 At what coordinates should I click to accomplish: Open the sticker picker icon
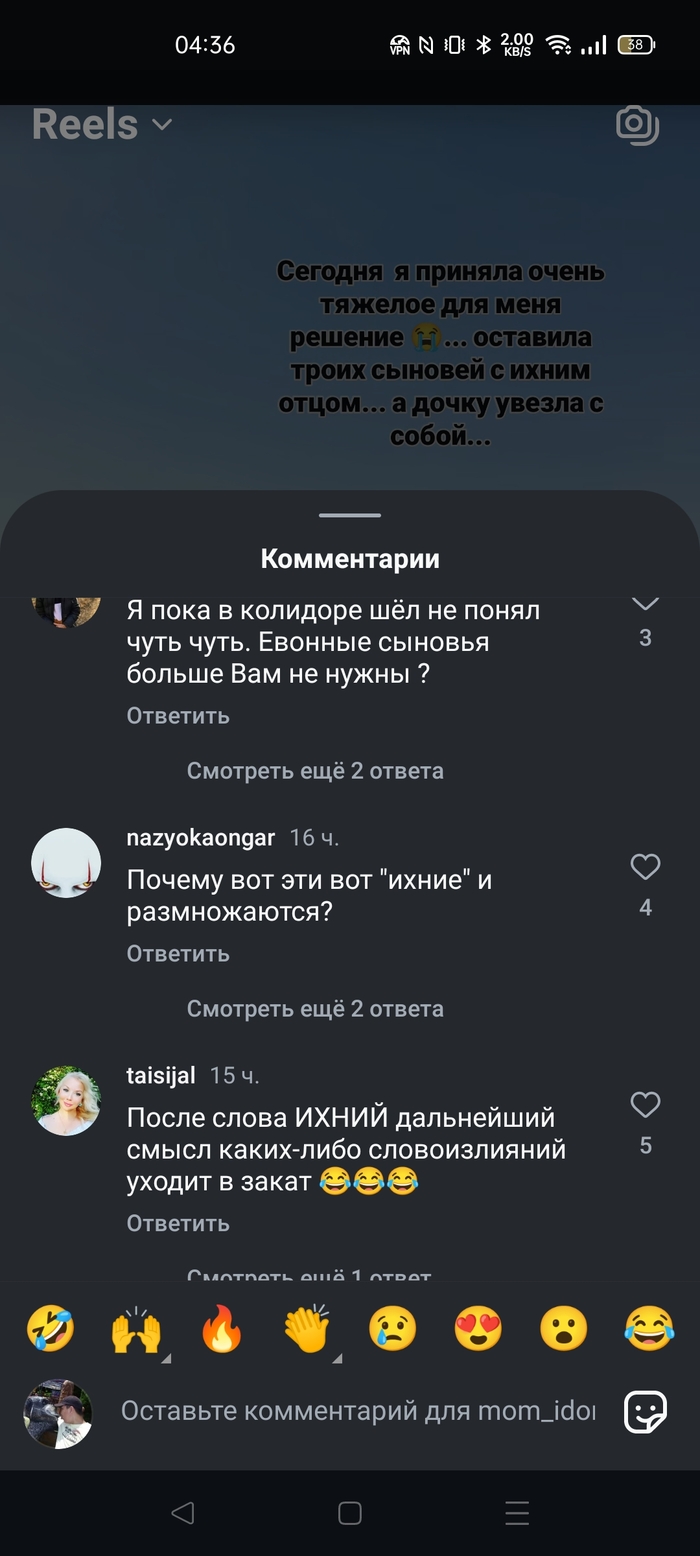(645, 1412)
